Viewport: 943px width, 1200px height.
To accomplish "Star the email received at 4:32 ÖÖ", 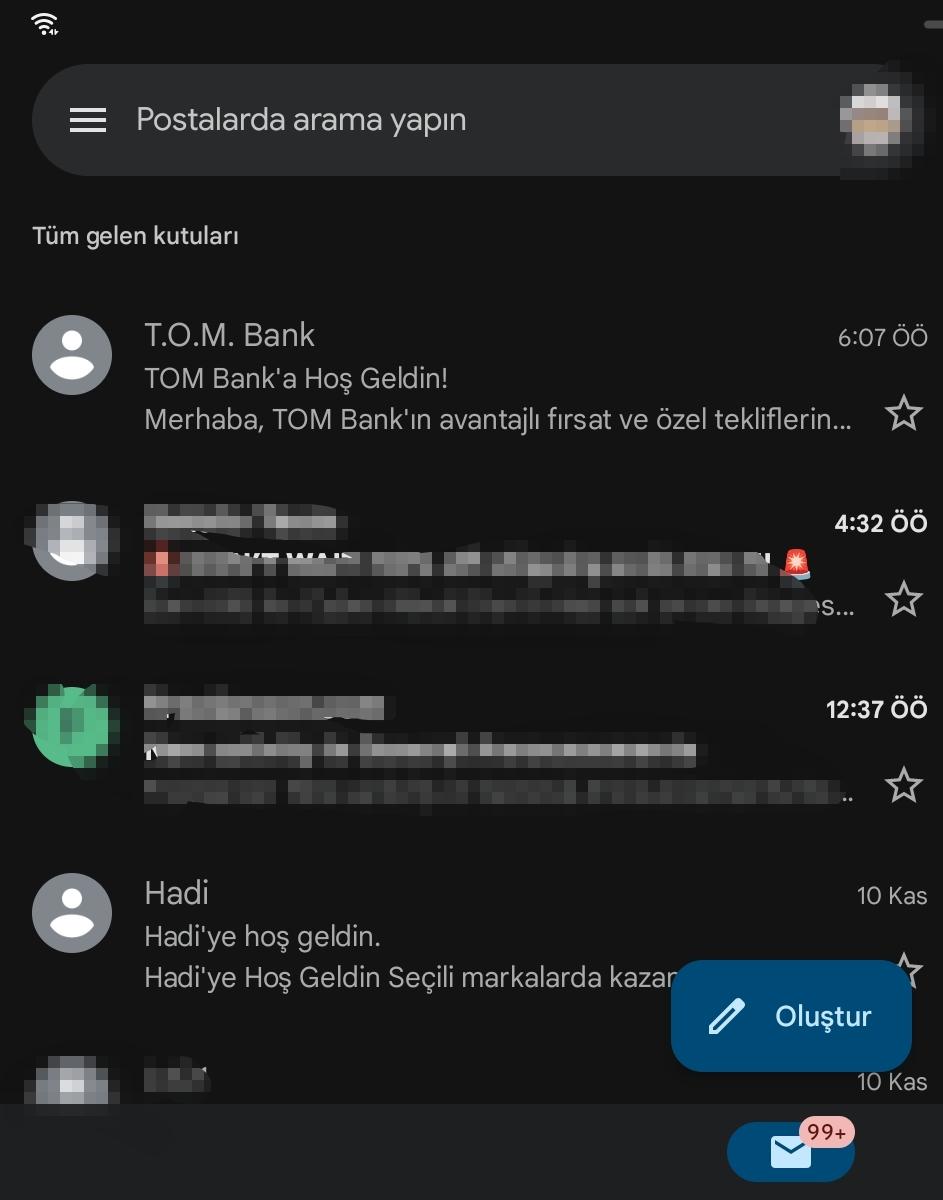I will (903, 599).
